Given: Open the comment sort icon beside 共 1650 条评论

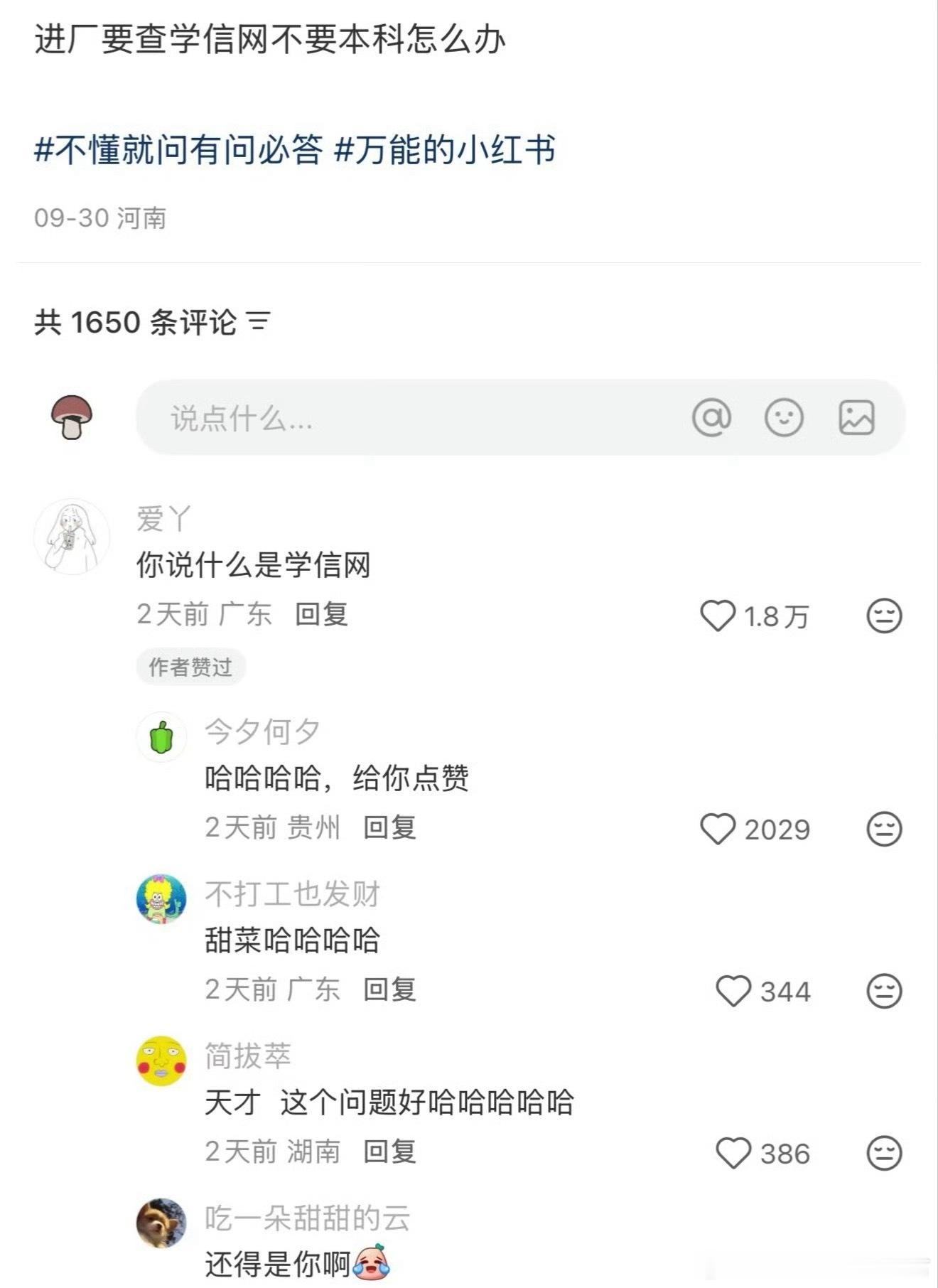Looking at the screenshot, I should [x=259, y=322].
